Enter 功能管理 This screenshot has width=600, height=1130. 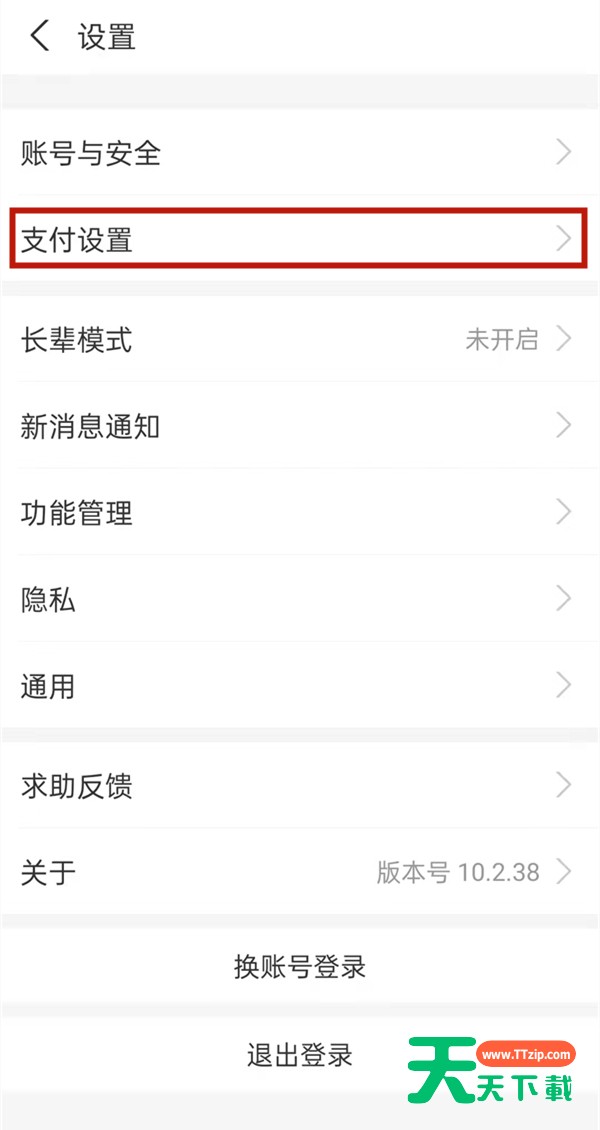tap(300, 513)
